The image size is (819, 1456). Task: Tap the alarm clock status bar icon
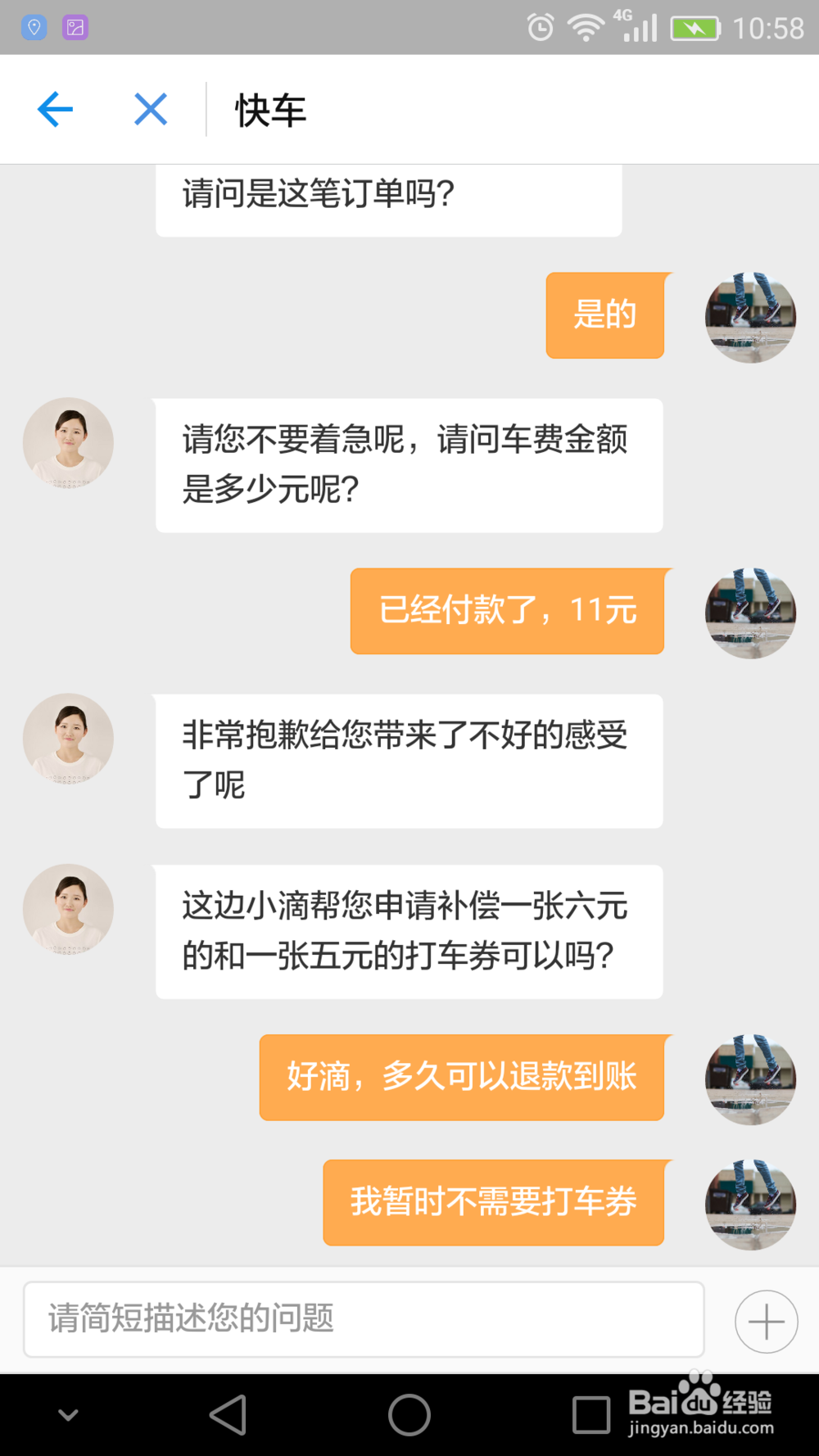coord(540,27)
